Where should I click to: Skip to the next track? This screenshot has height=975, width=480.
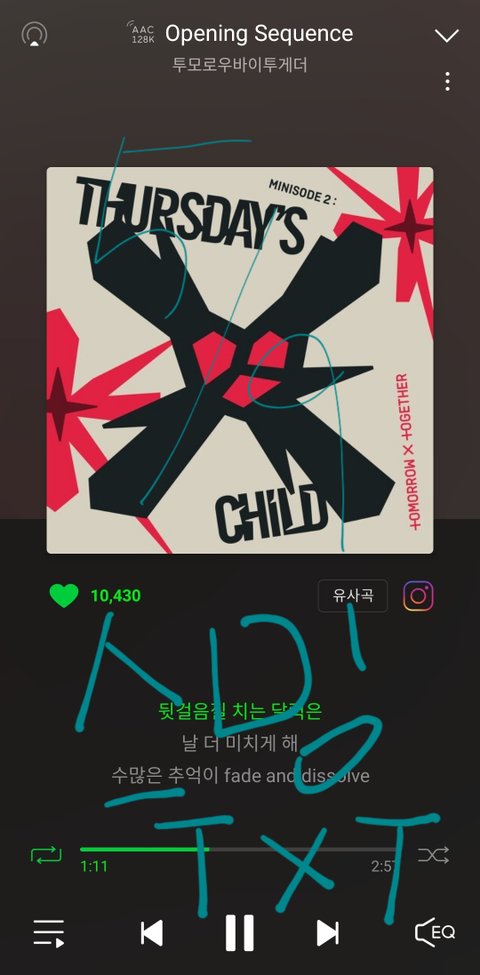[327, 933]
